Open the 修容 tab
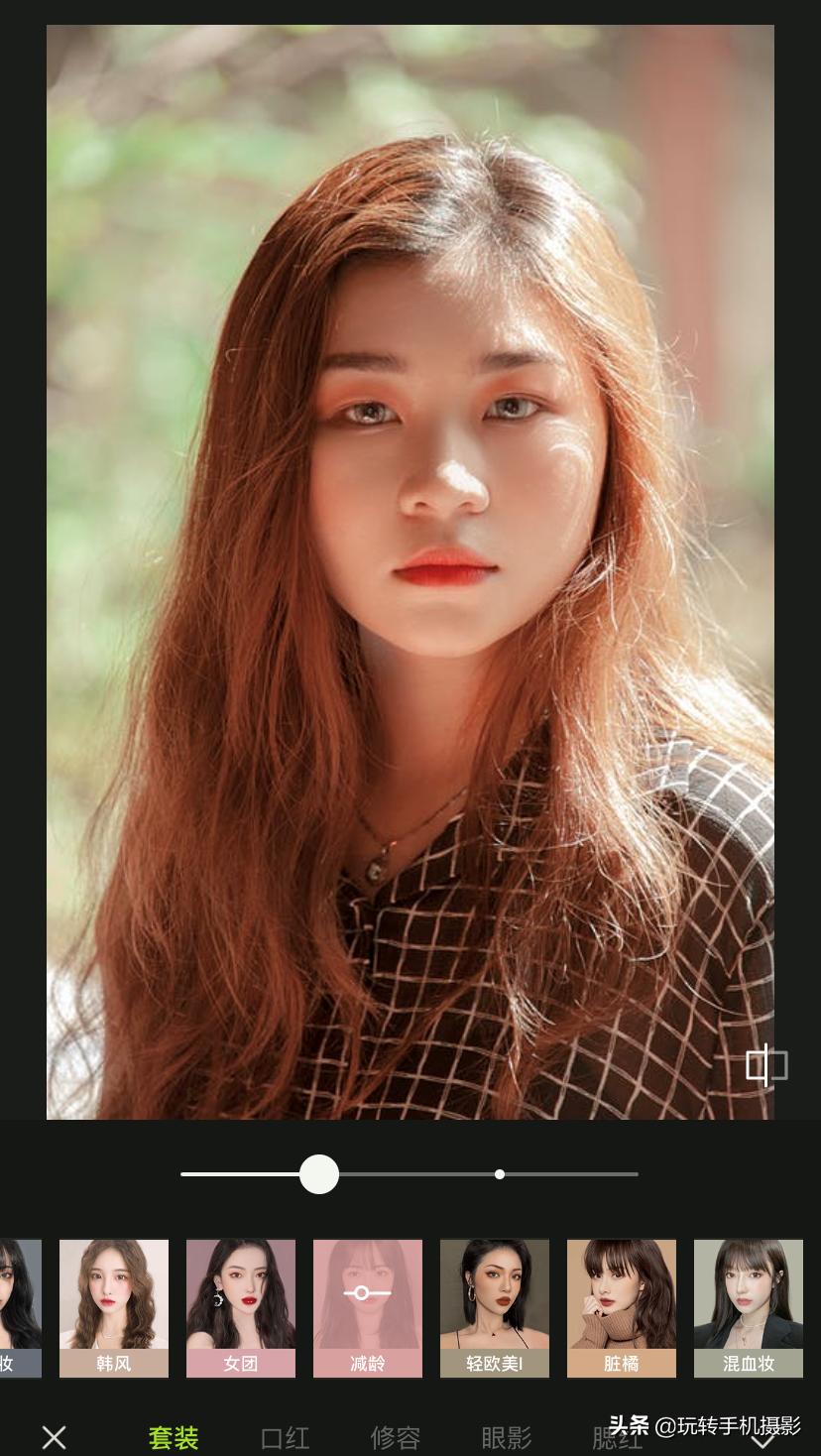Image resolution: width=821 pixels, height=1456 pixels. [396, 1437]
